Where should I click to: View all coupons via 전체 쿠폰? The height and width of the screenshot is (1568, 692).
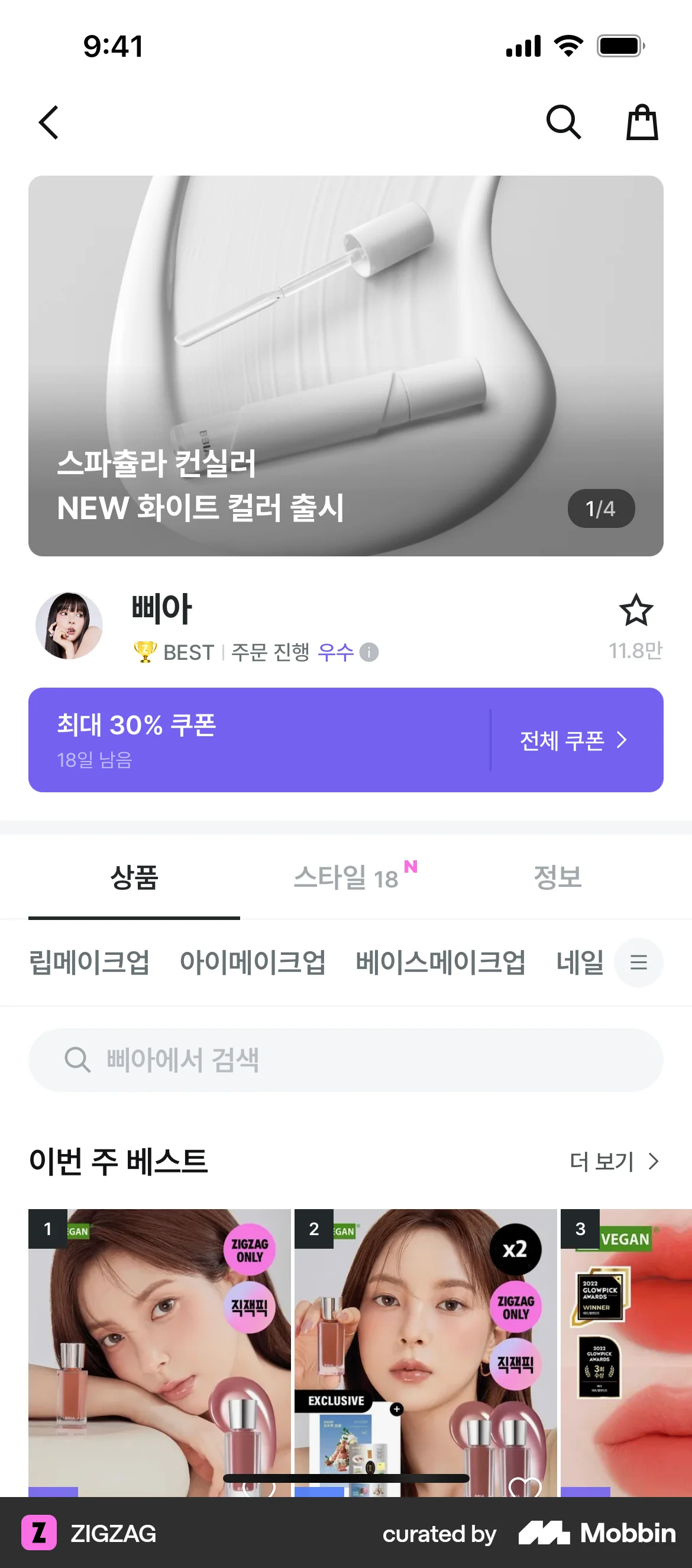coord(573,740)
